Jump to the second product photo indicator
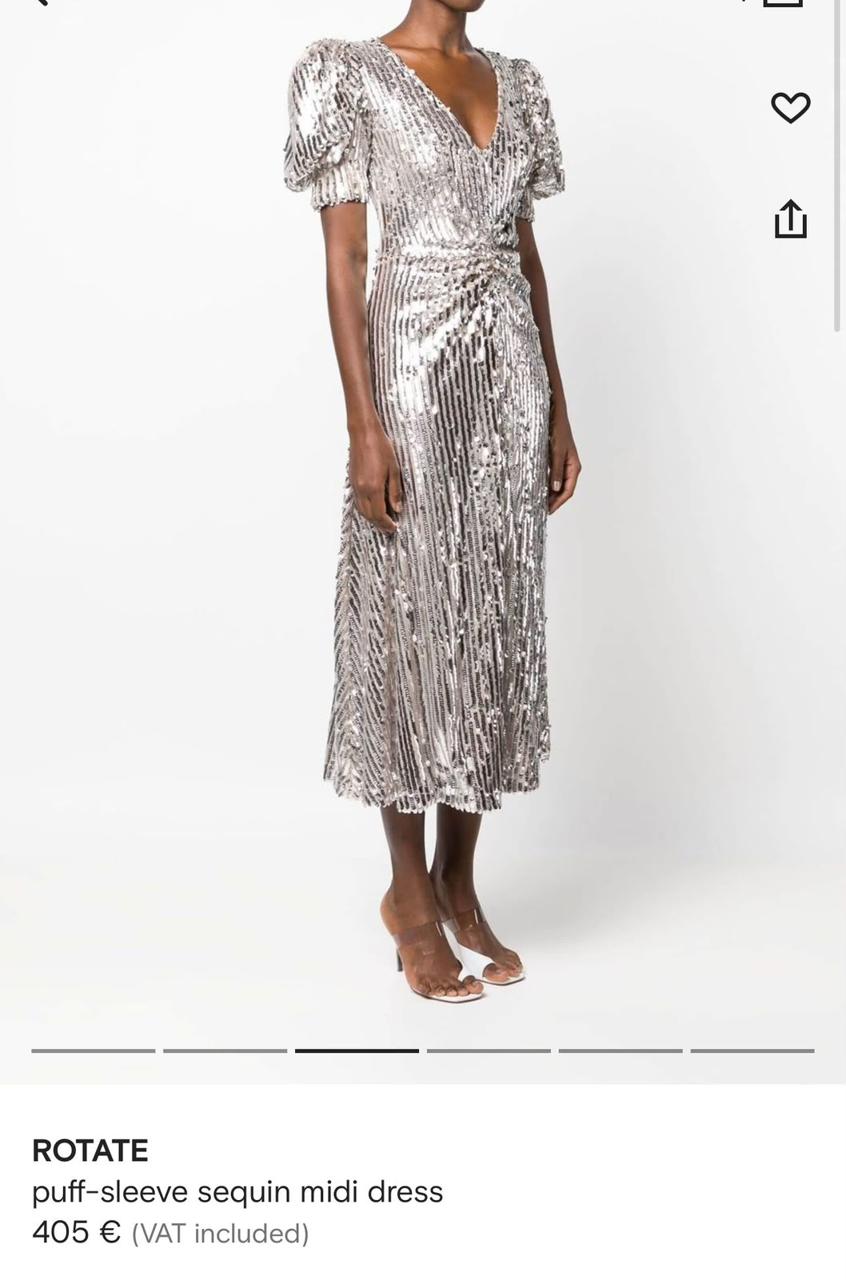This screenshot has height=1280, width=846. tap(225, 1050)
